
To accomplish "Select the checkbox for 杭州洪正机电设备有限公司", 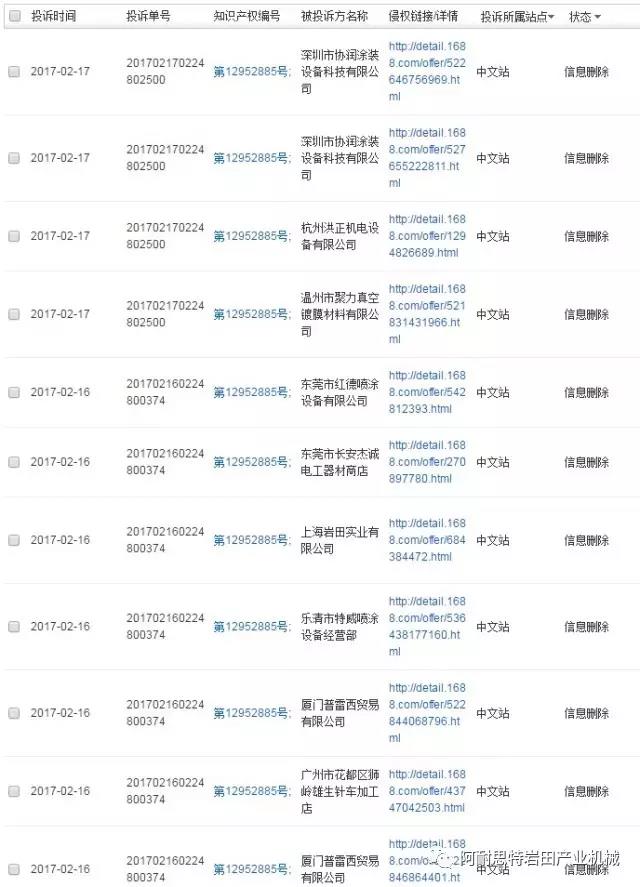I will (14, 236).
